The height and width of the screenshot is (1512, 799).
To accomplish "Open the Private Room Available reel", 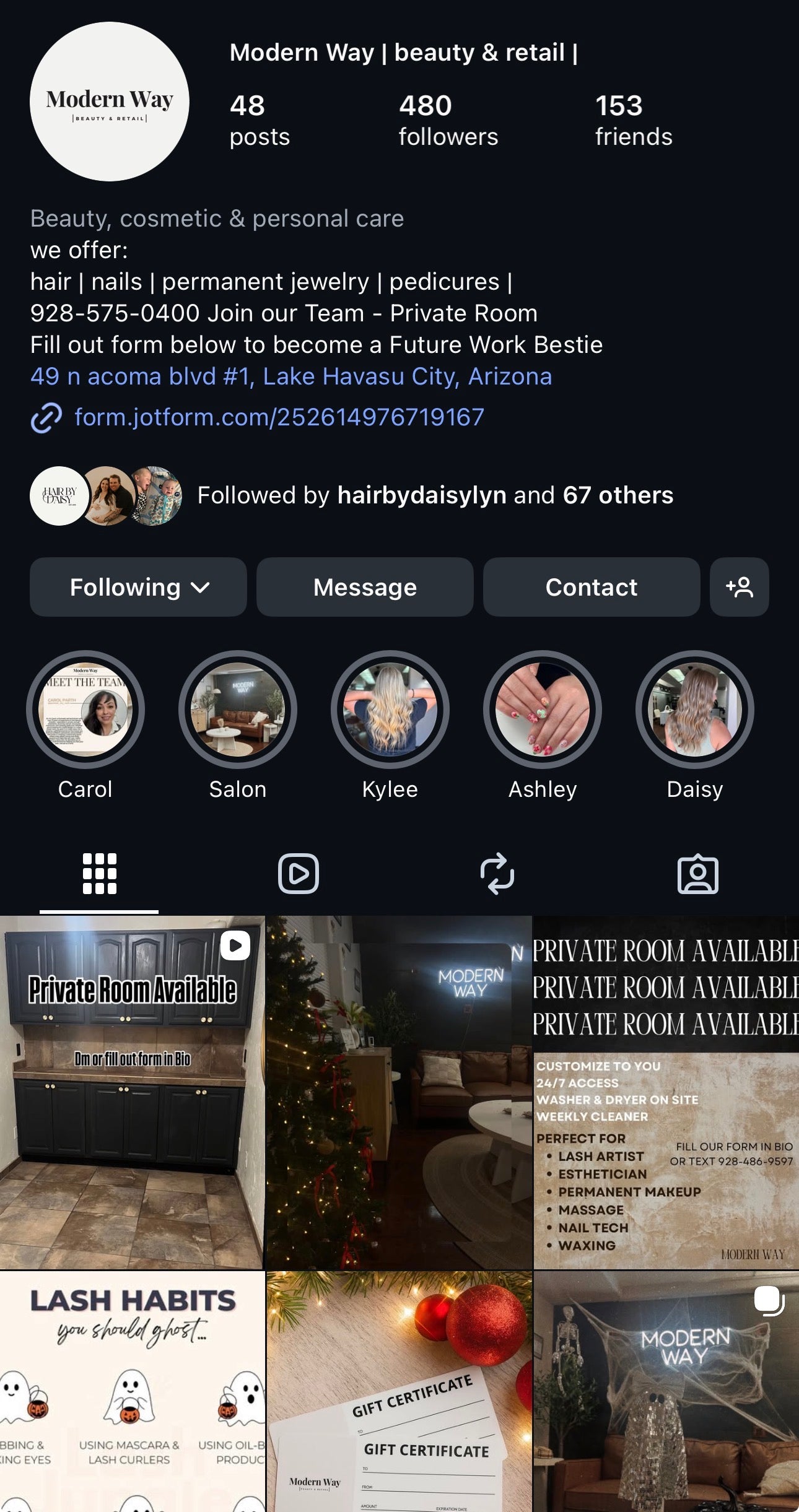I will click(x=132, y=1092).
